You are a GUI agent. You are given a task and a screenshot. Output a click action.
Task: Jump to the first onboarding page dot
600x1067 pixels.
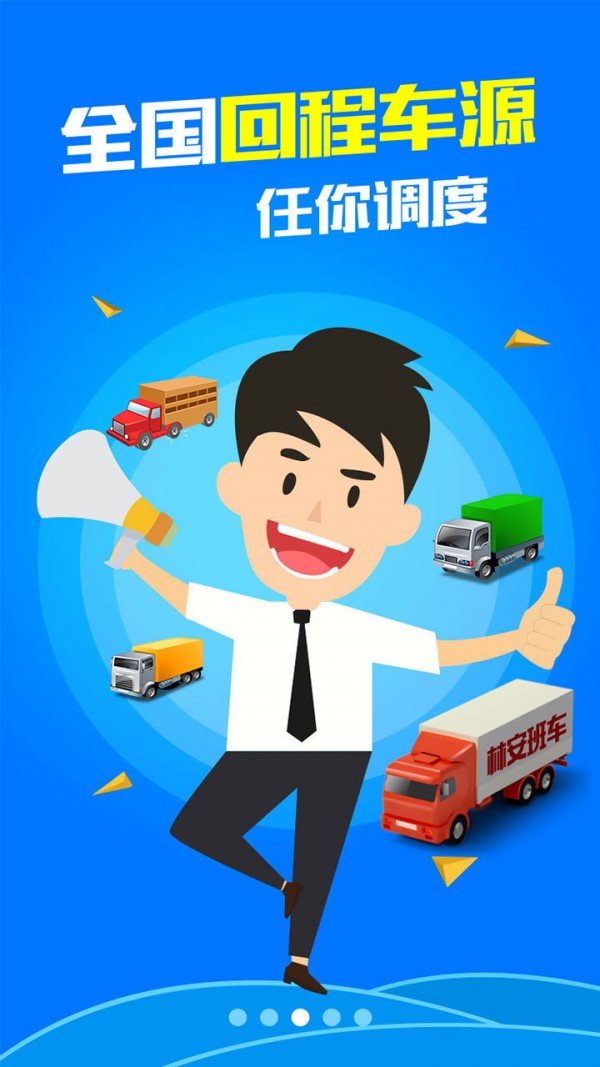(238, 1017)
